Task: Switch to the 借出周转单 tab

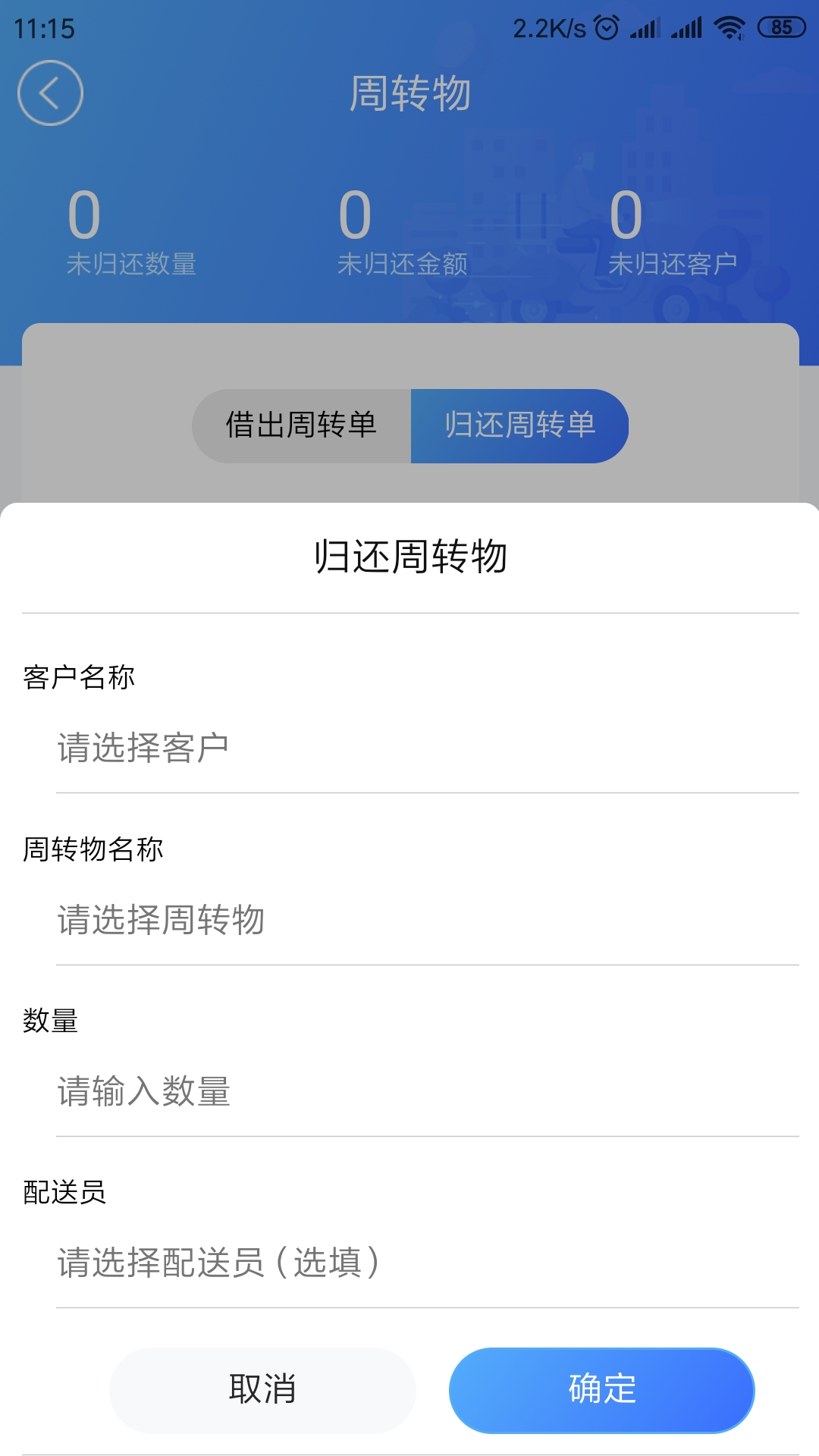Action: 302,425
